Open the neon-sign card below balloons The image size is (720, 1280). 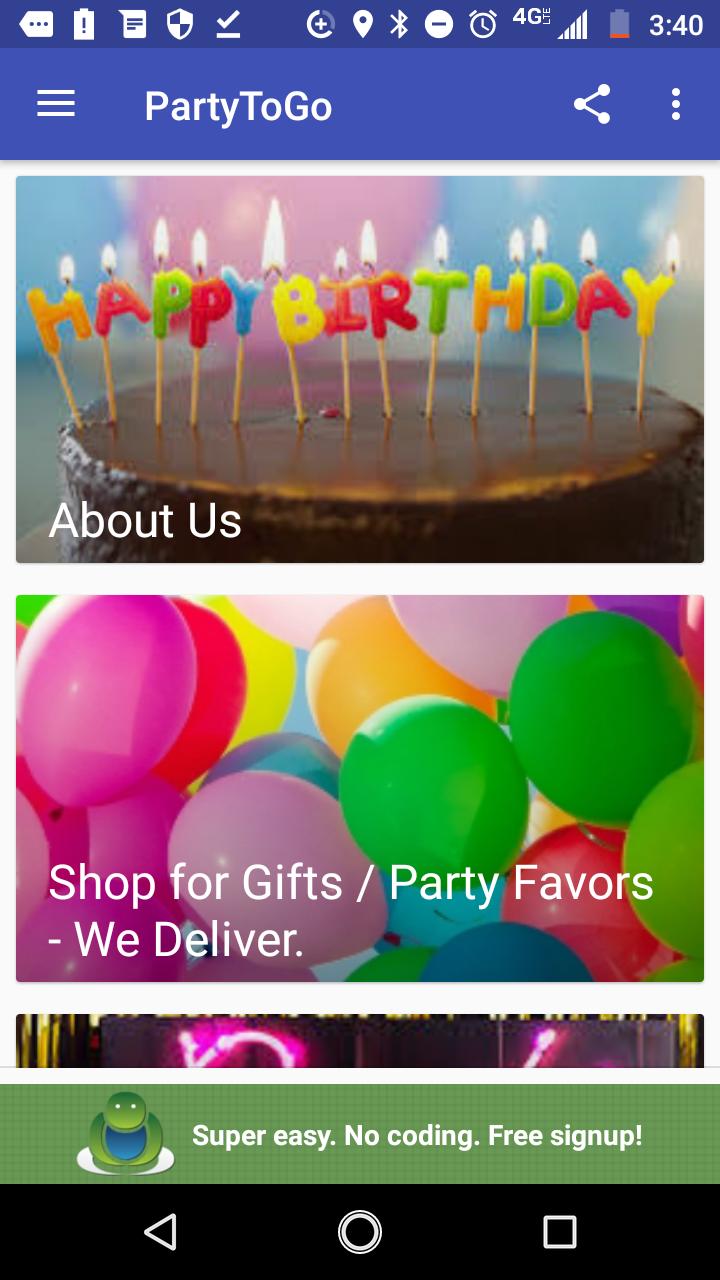[360, 1041]
